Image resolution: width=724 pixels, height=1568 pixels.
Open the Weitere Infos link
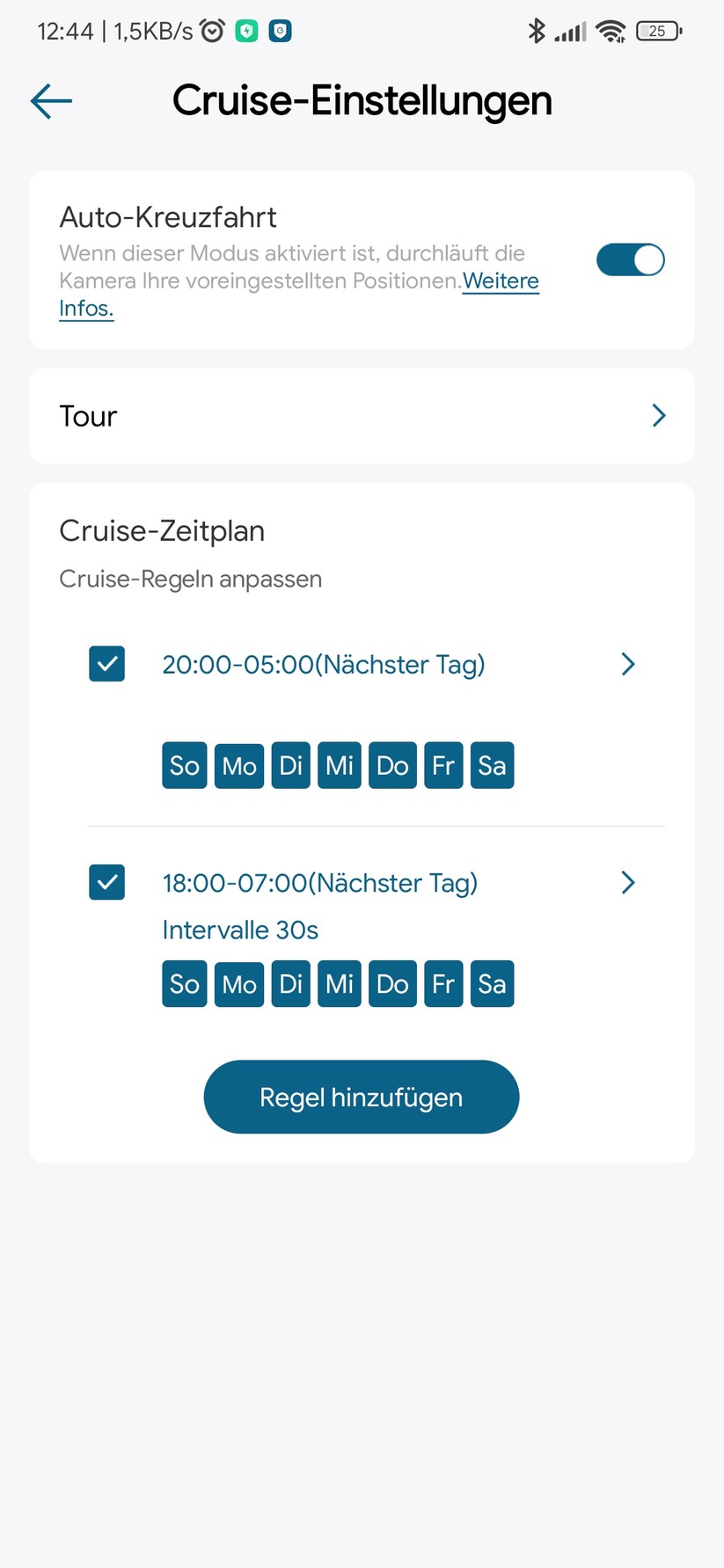point(501,281)
